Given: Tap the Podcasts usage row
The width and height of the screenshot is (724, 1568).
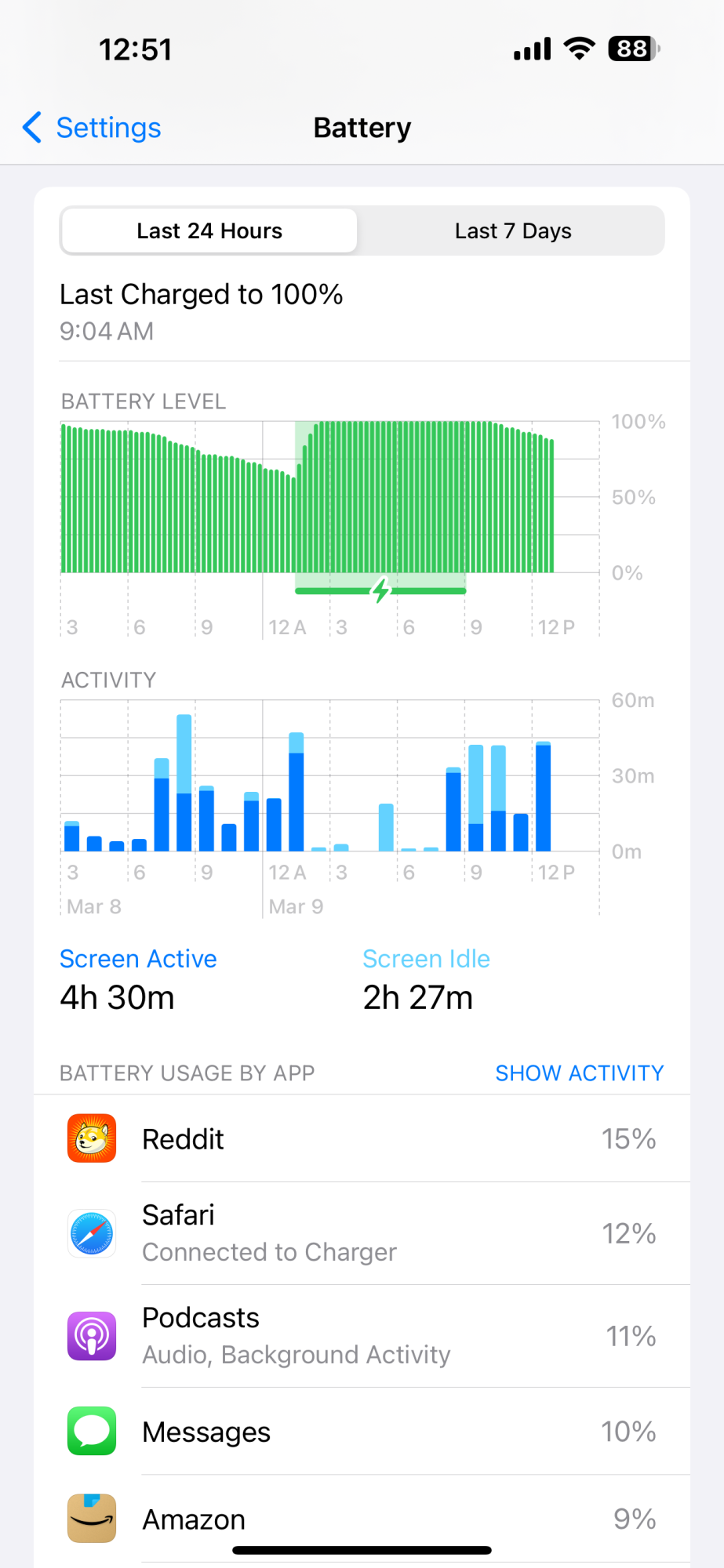Looking at the screenshot, I should coord(362,1336).
